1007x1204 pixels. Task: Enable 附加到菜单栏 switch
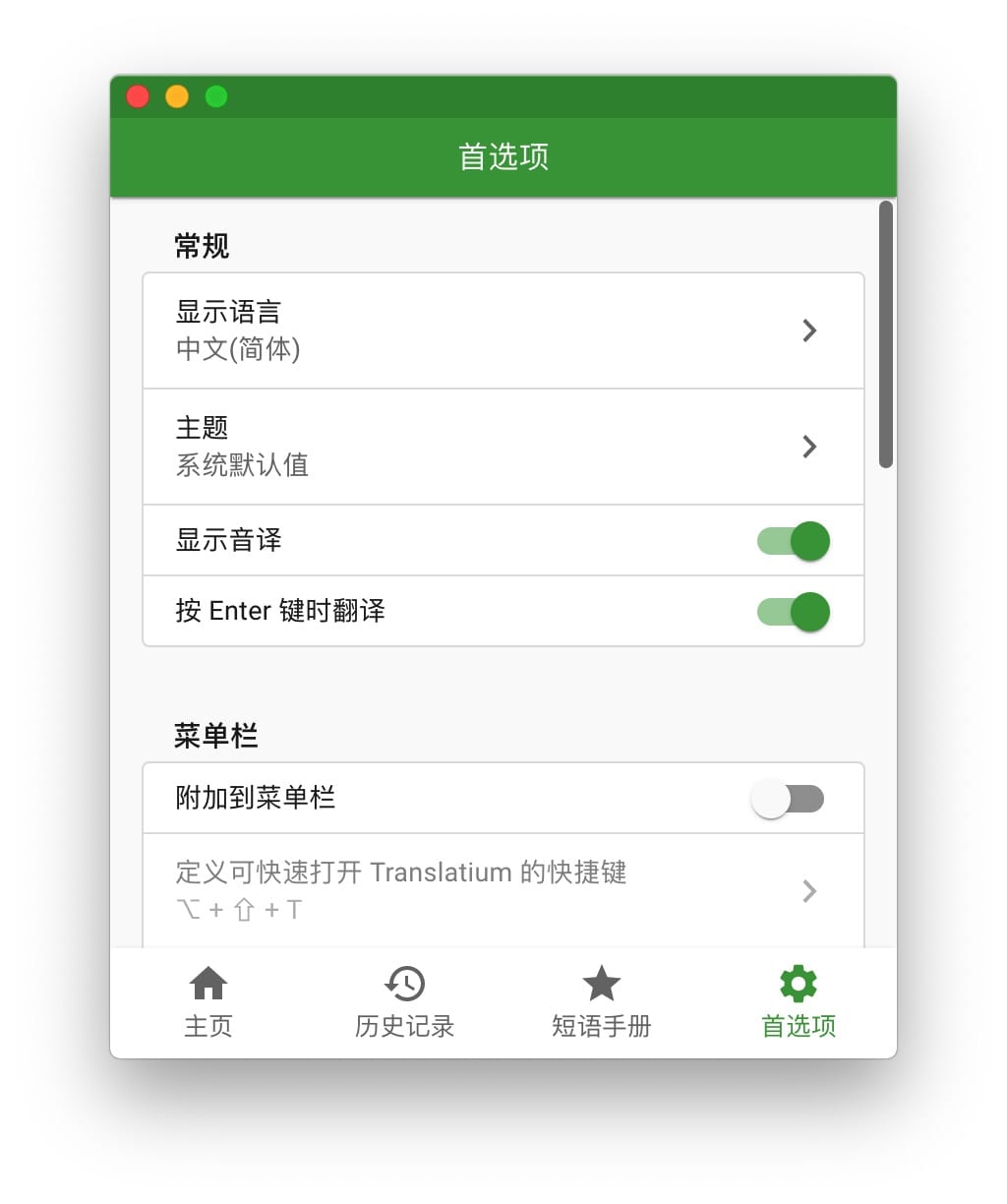click(788, 799)
